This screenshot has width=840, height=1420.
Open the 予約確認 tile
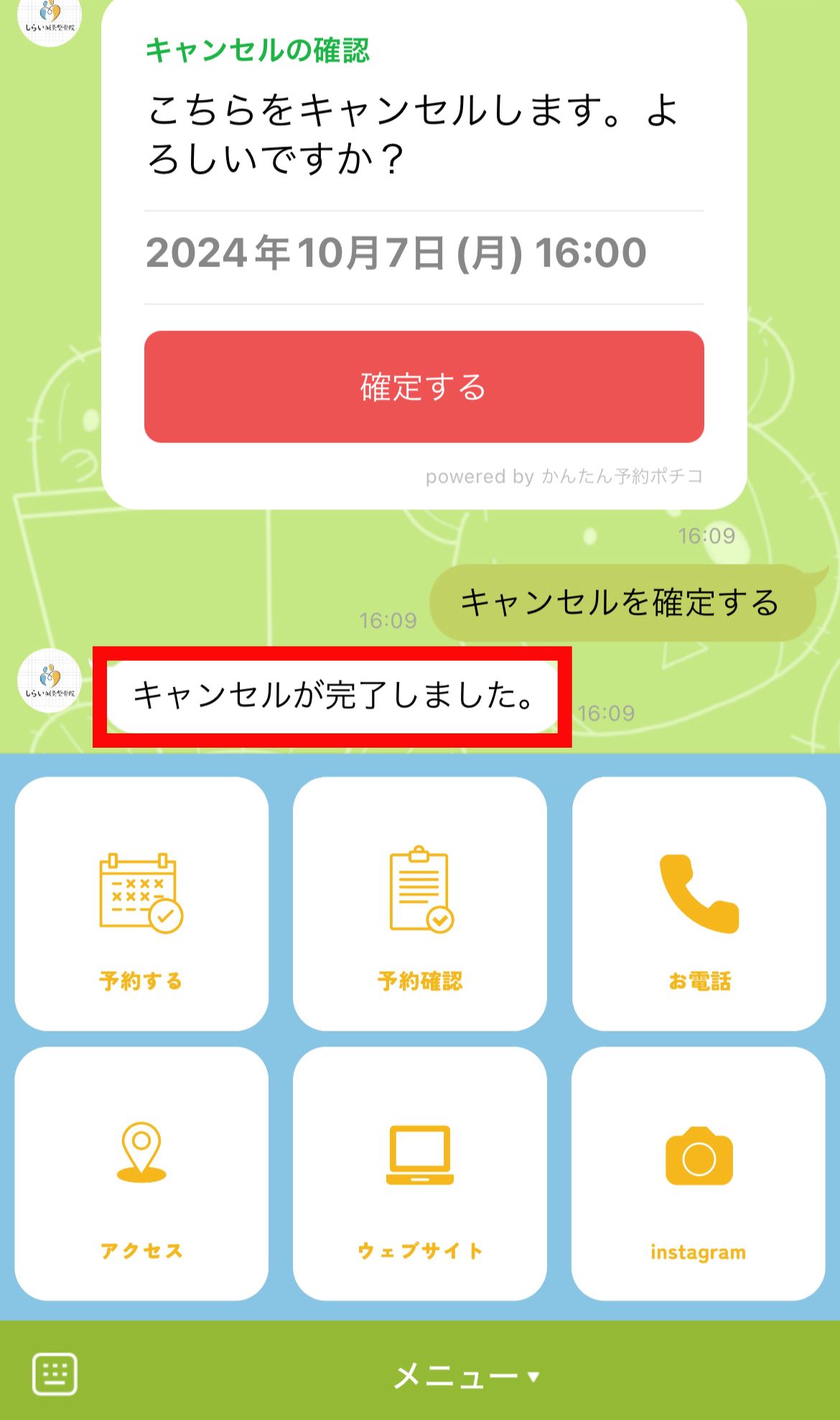(x=420, y=904)
